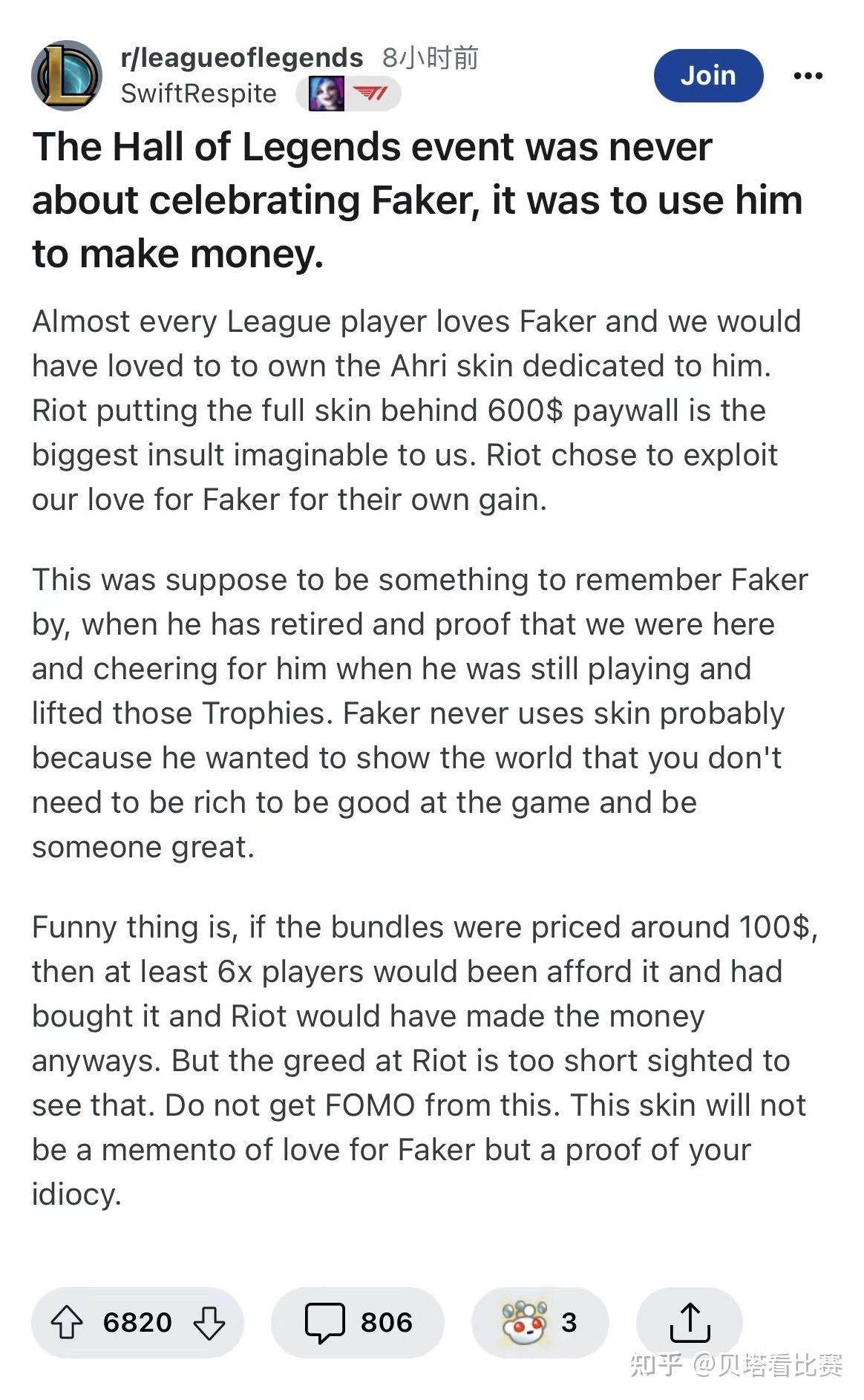Upvote this Faker post
The image size is (864, 1400).
(67, 1323)
